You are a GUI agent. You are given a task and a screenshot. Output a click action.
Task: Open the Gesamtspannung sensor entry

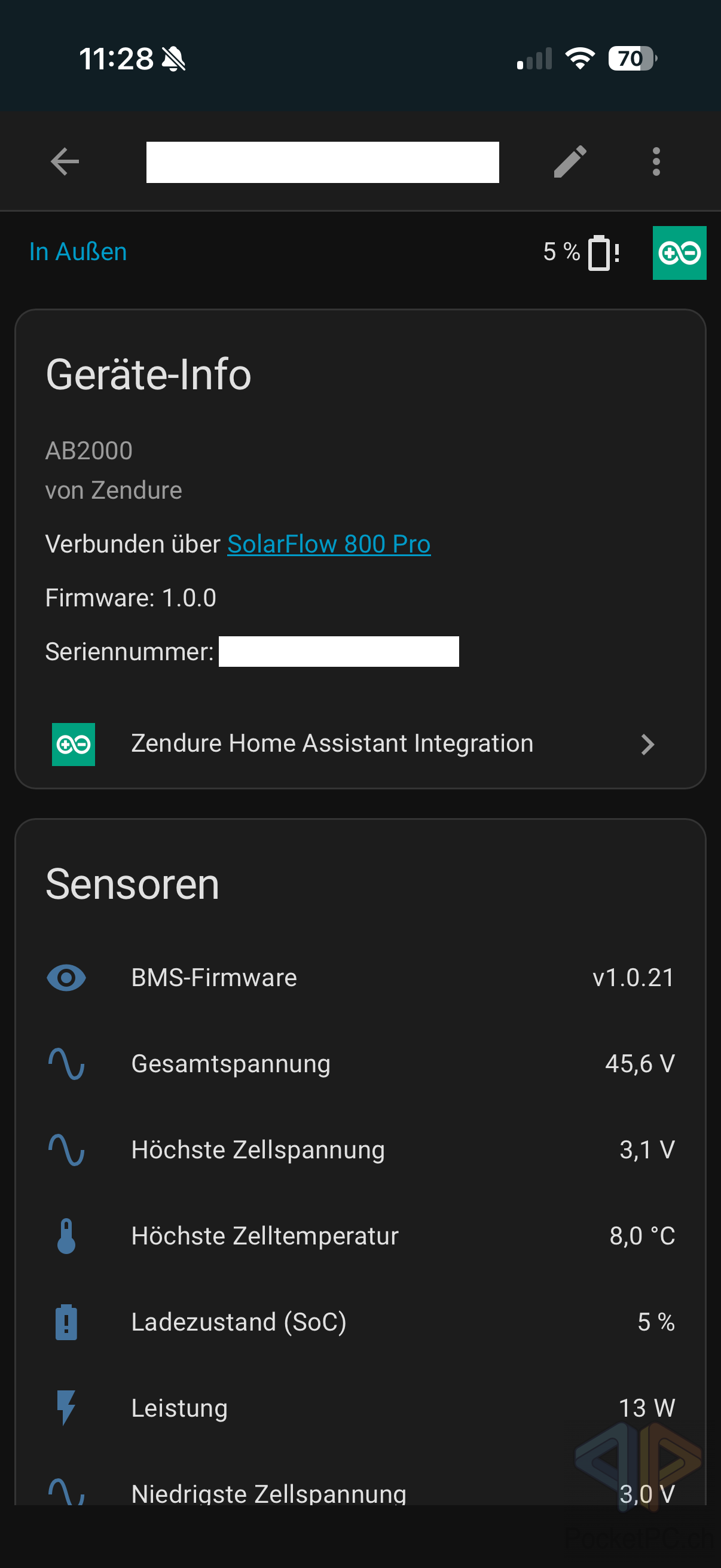[359, 1064]
